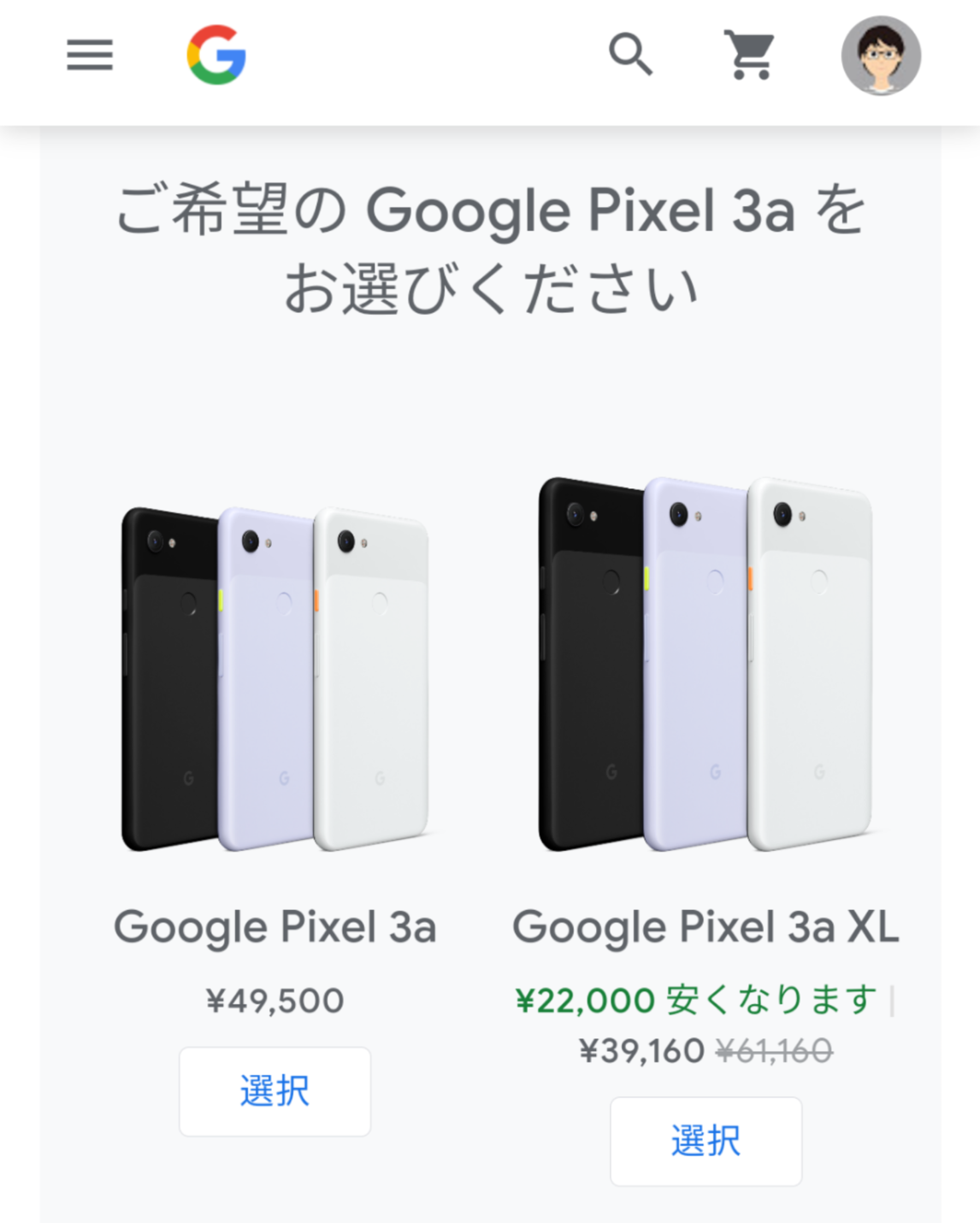Open the search icon
Screen dimensions: 980x1223
[630, 56]
